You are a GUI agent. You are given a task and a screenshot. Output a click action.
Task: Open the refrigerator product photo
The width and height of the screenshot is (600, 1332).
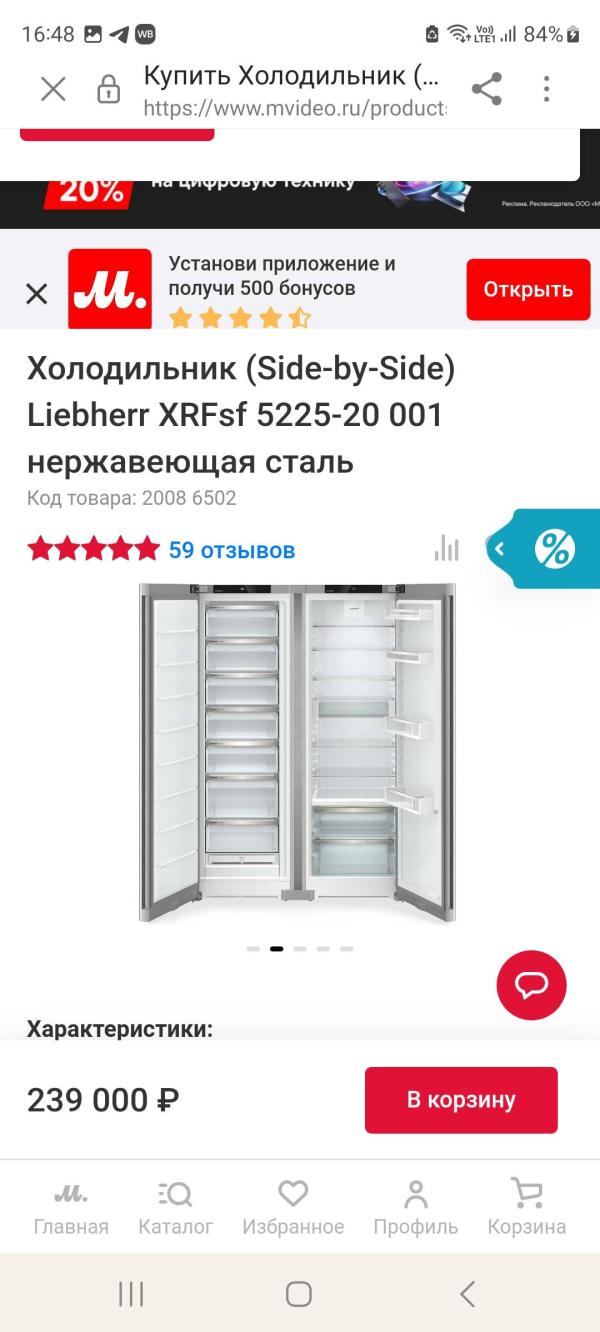(x=297, y=752)
